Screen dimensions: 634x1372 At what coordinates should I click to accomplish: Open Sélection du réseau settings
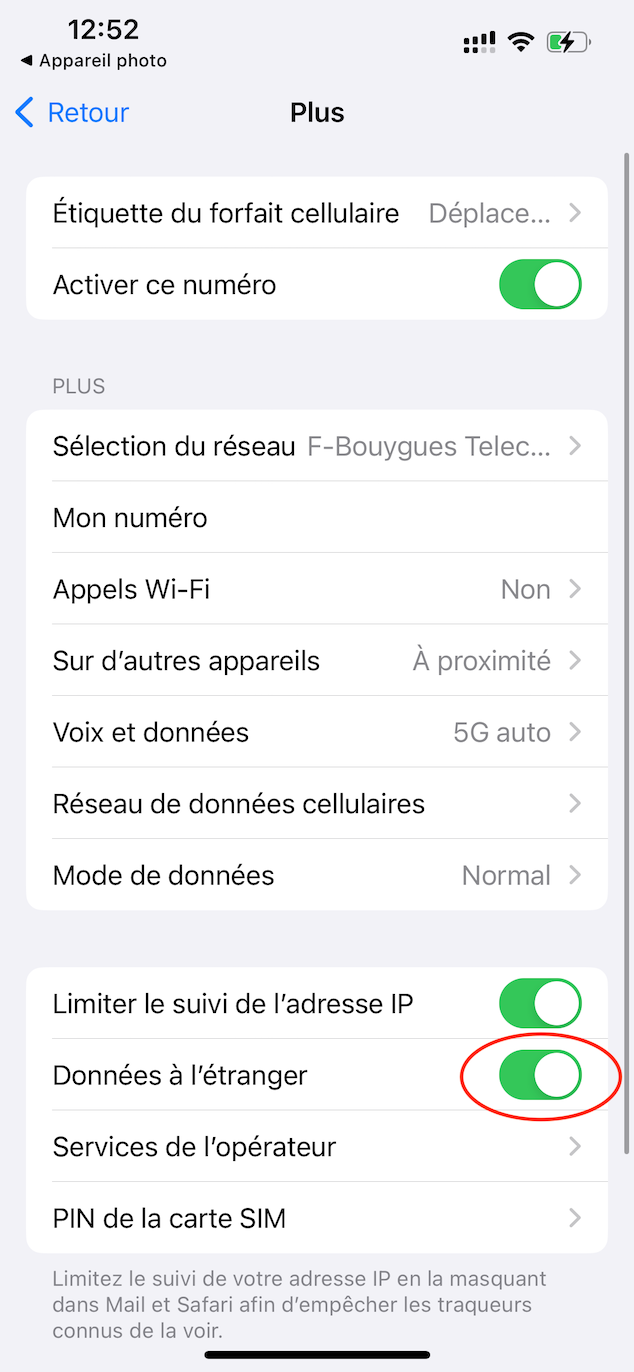[316, 446]
